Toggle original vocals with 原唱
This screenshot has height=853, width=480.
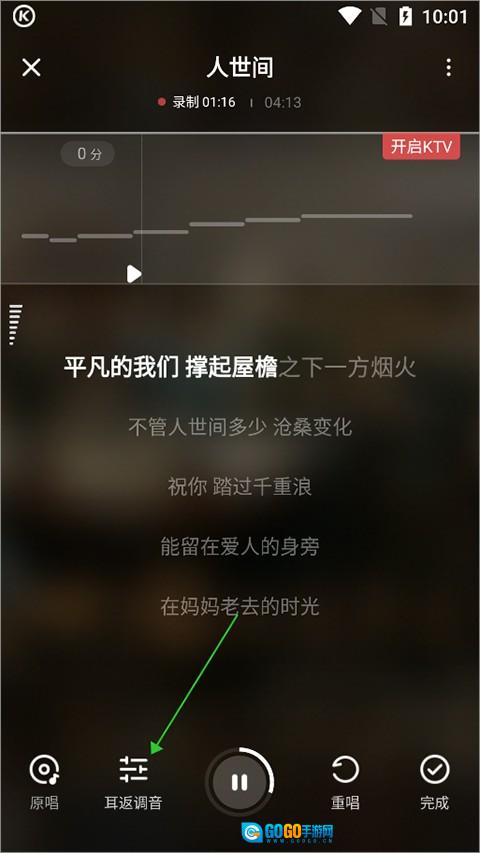tap(44, 782)
